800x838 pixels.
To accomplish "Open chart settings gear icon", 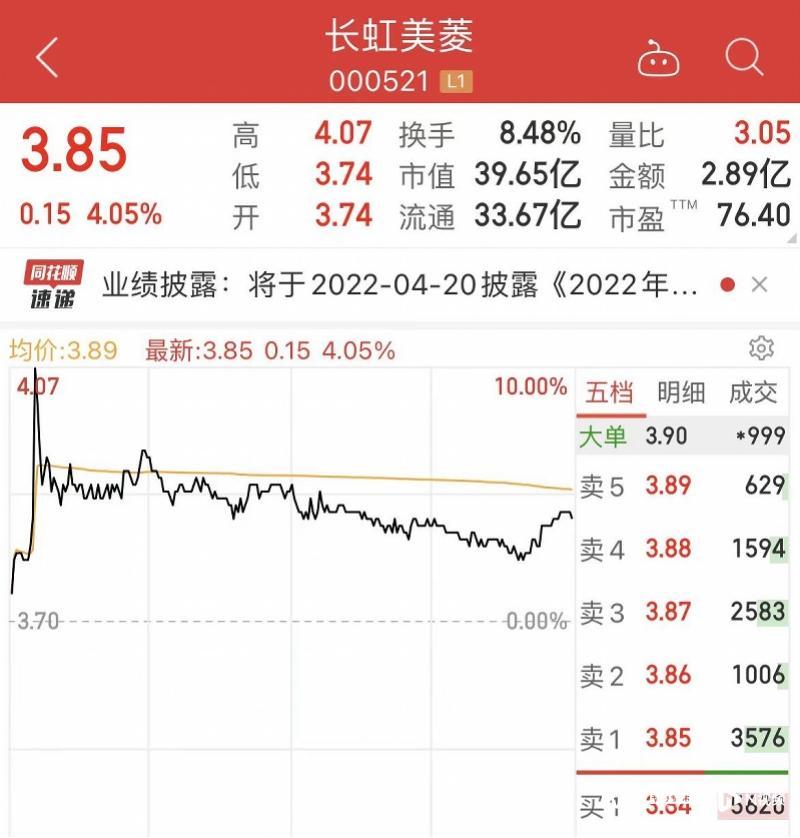I will click(x=761, y=348).
